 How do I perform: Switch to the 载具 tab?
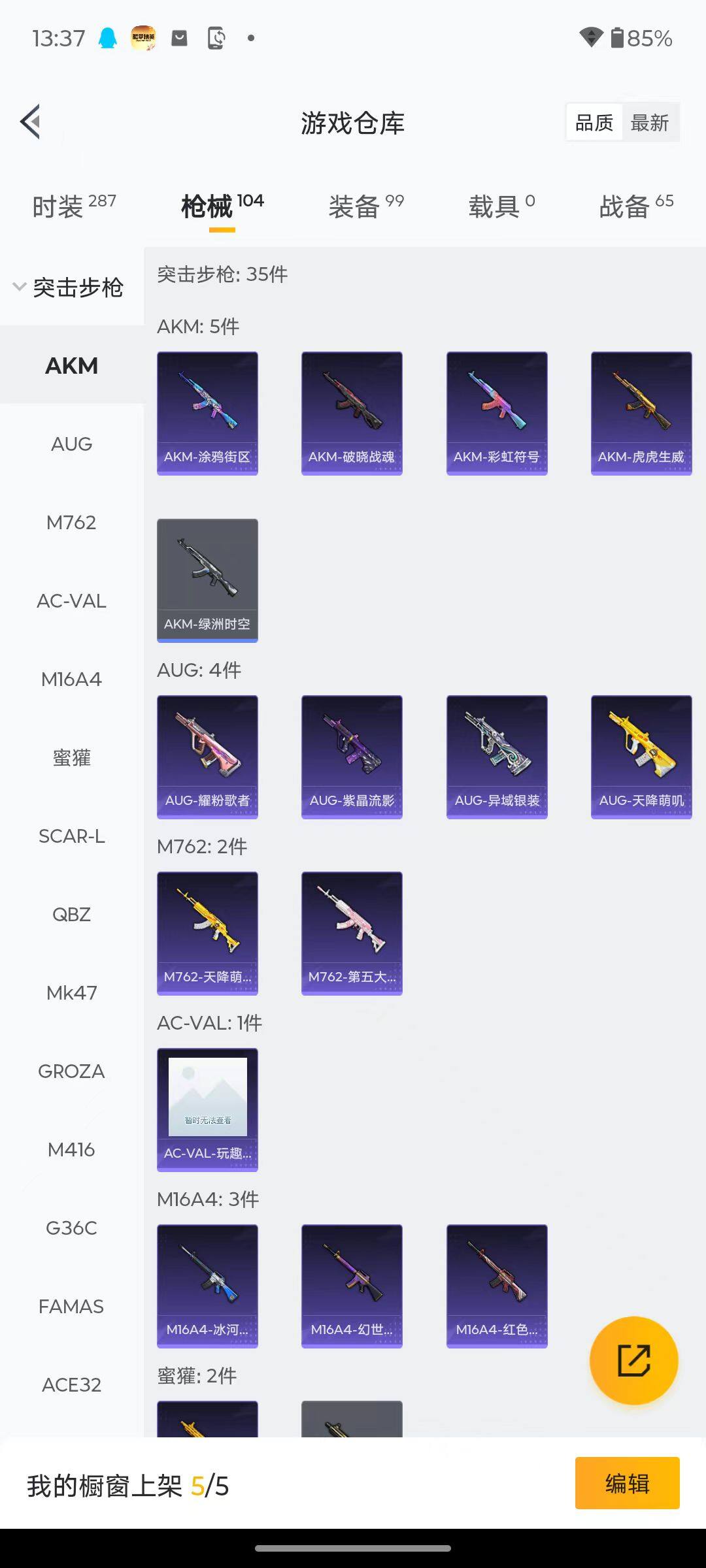tap(501, 206)
